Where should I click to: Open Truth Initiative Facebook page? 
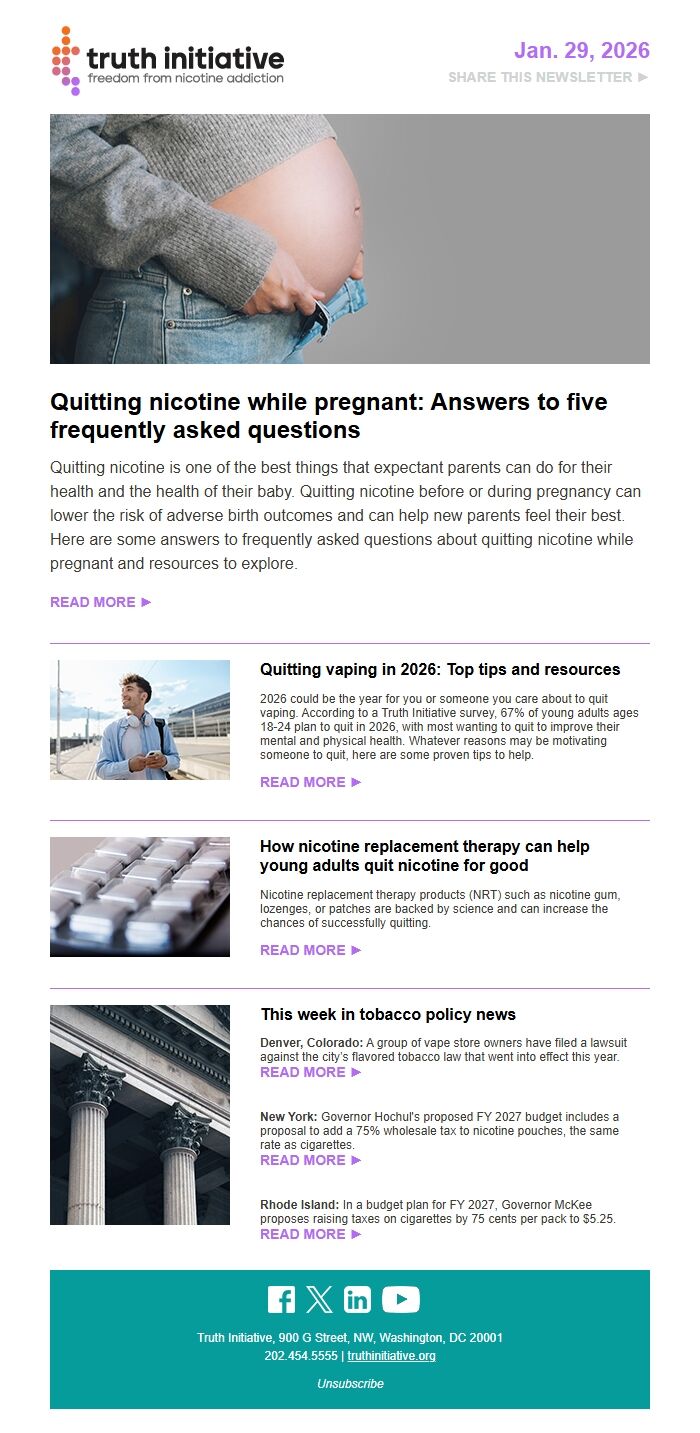[x=281, y=1299]
